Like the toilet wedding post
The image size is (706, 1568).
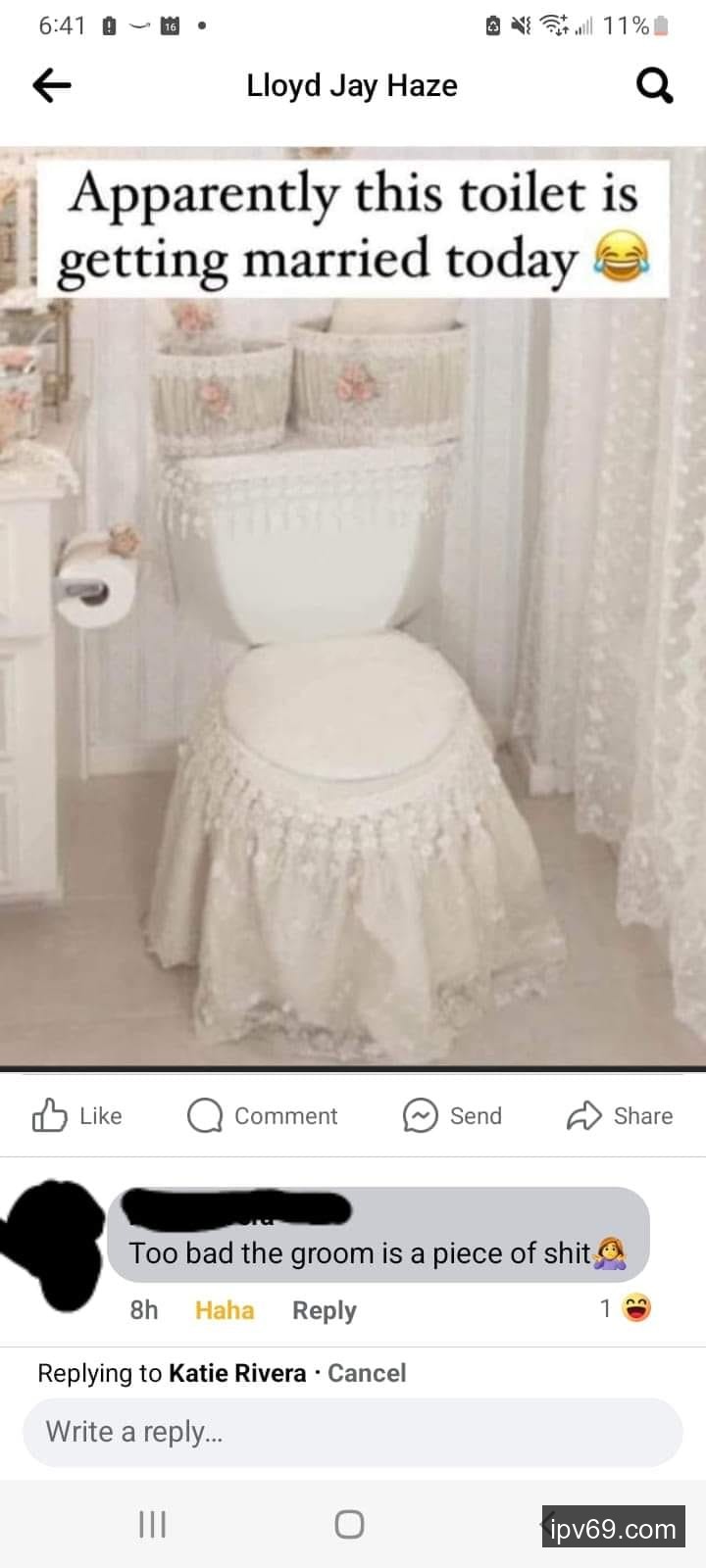tap(77, 1115)
